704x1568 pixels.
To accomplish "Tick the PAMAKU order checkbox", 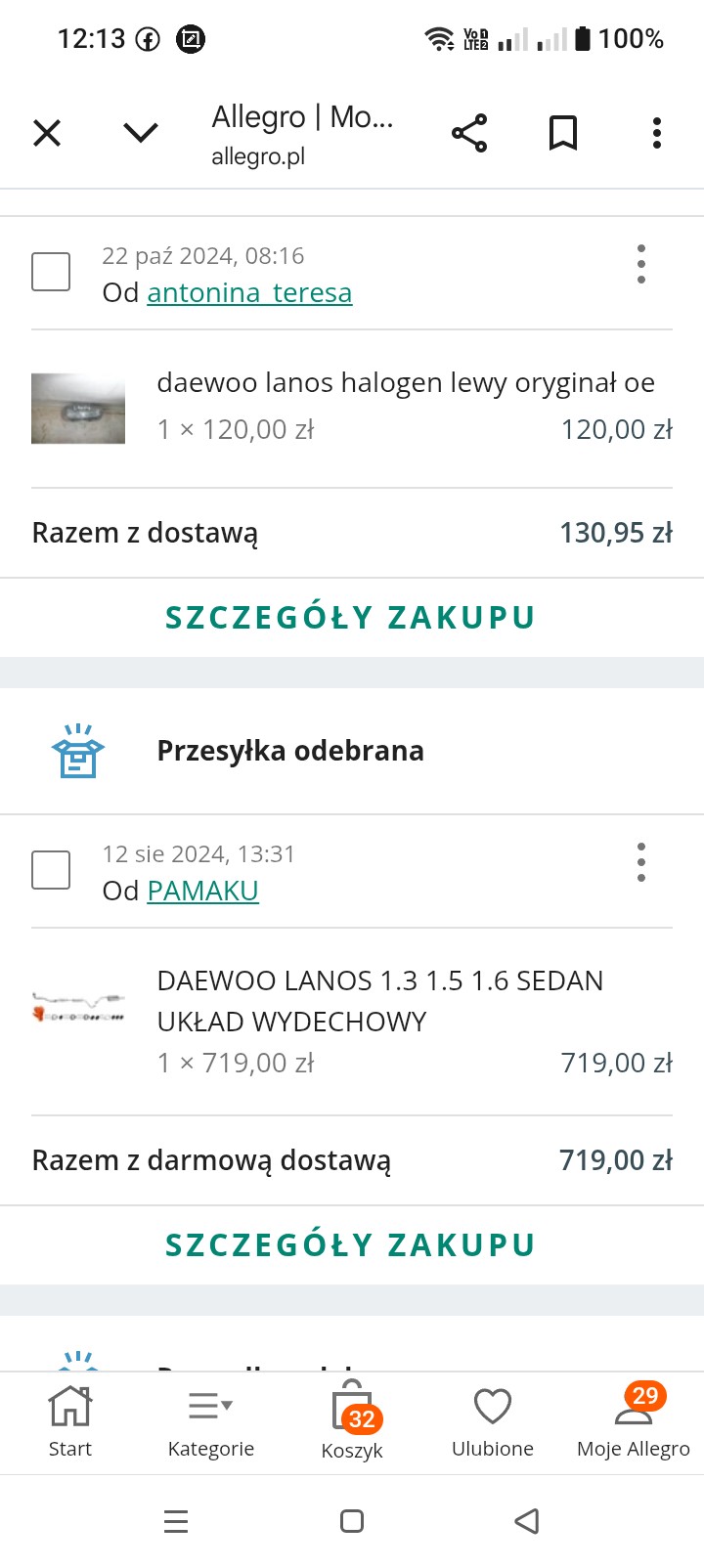I will pyautogui.click(x=51, y=870).
